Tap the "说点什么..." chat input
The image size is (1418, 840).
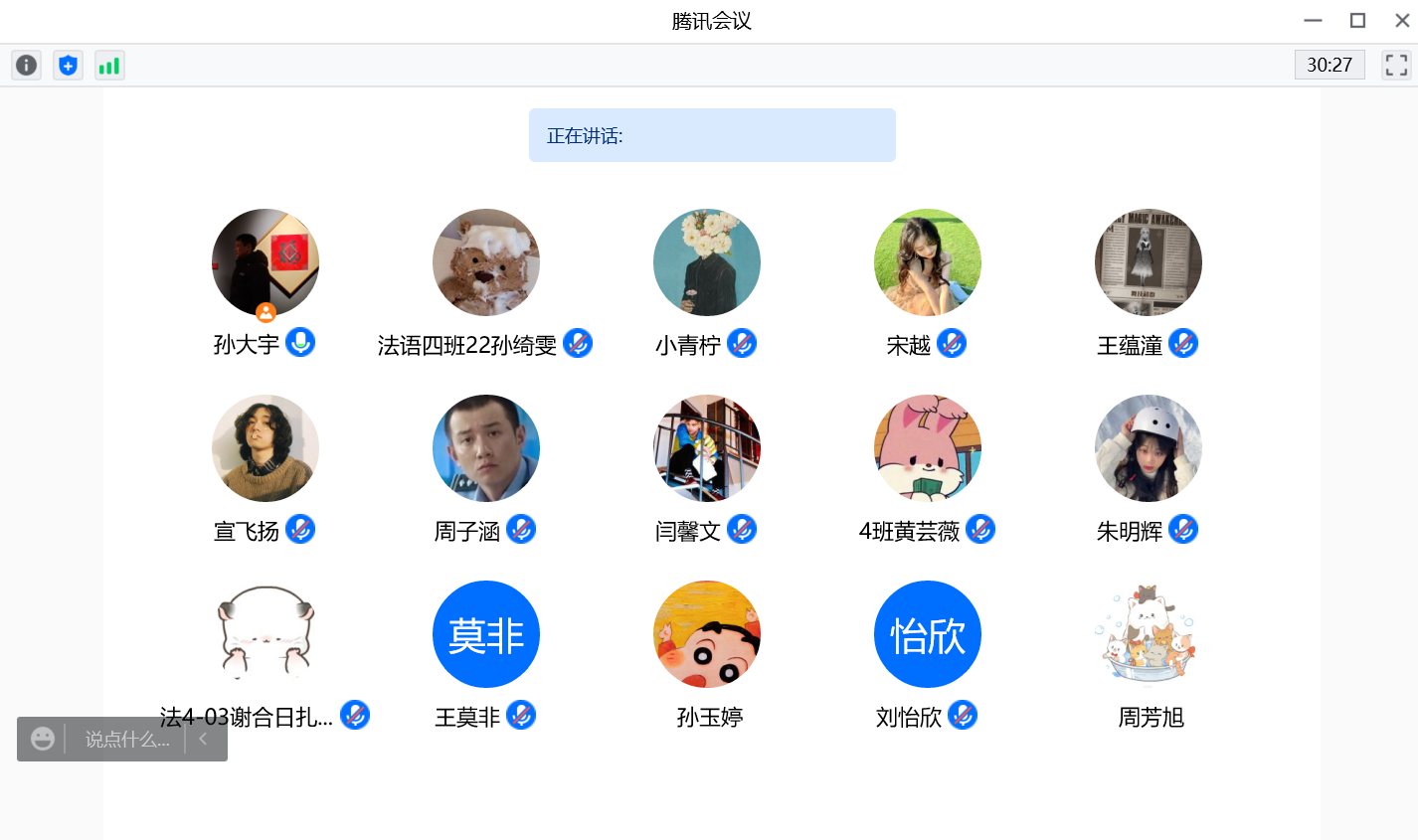coord(127,739)
